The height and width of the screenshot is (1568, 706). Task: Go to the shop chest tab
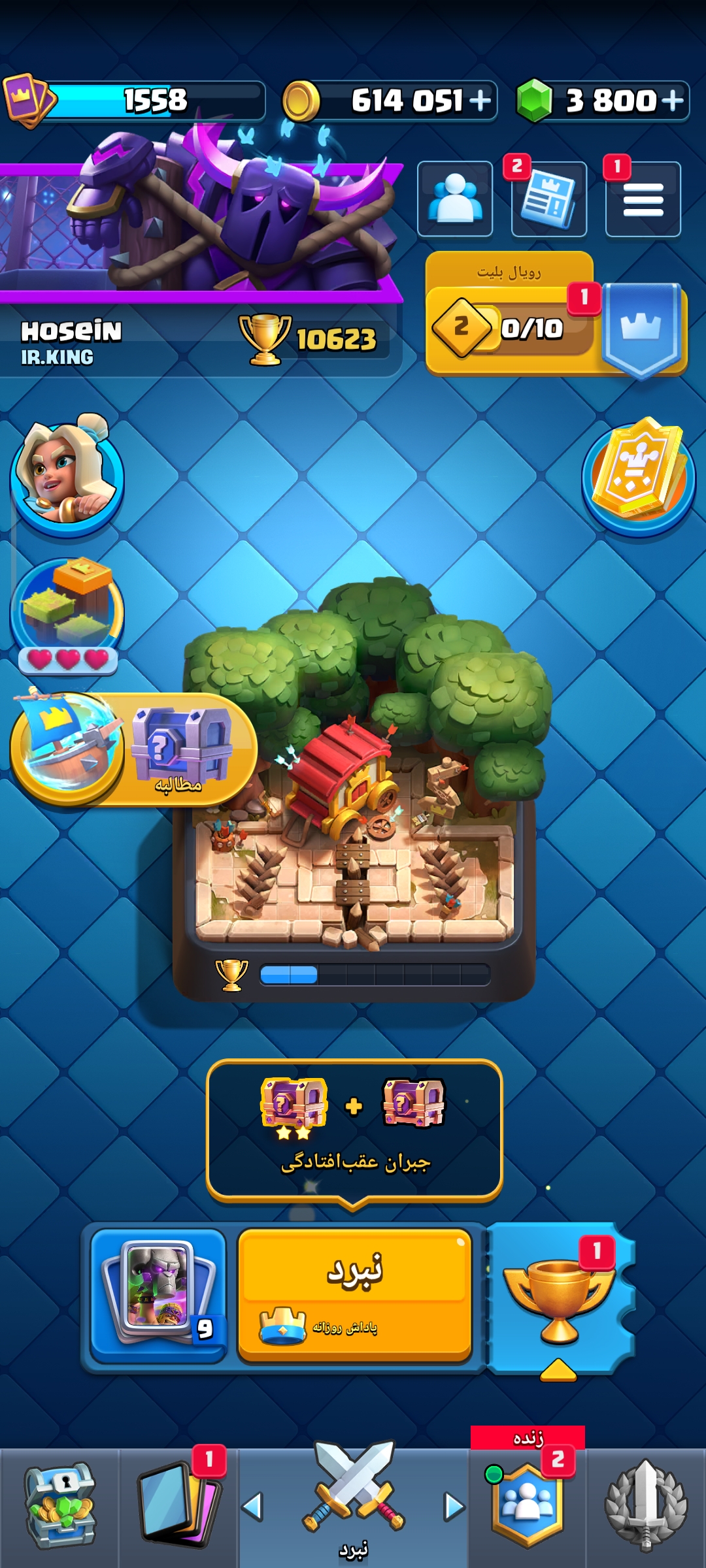pyautogui.click(x=59, y=1506)
